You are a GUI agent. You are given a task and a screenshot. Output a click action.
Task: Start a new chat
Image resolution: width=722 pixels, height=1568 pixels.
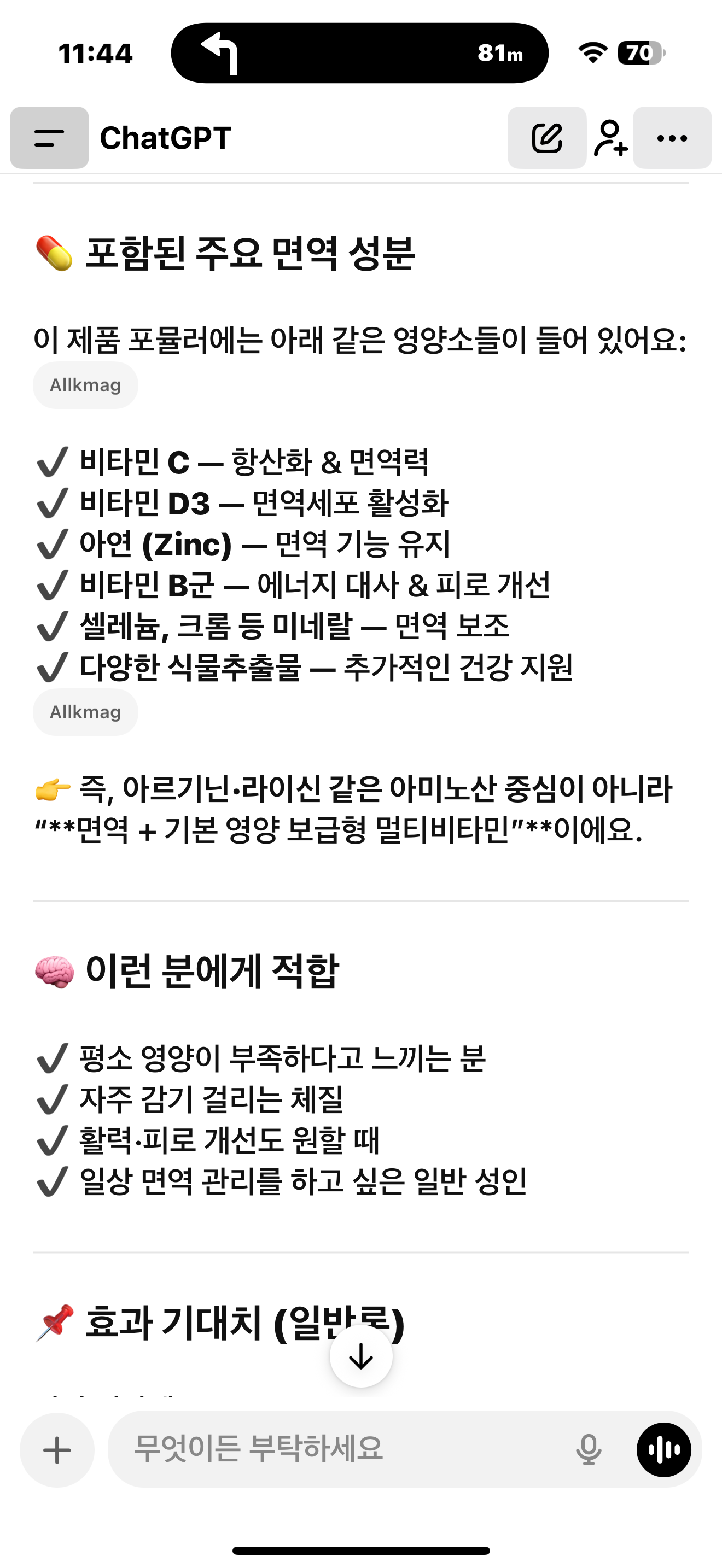546,138
